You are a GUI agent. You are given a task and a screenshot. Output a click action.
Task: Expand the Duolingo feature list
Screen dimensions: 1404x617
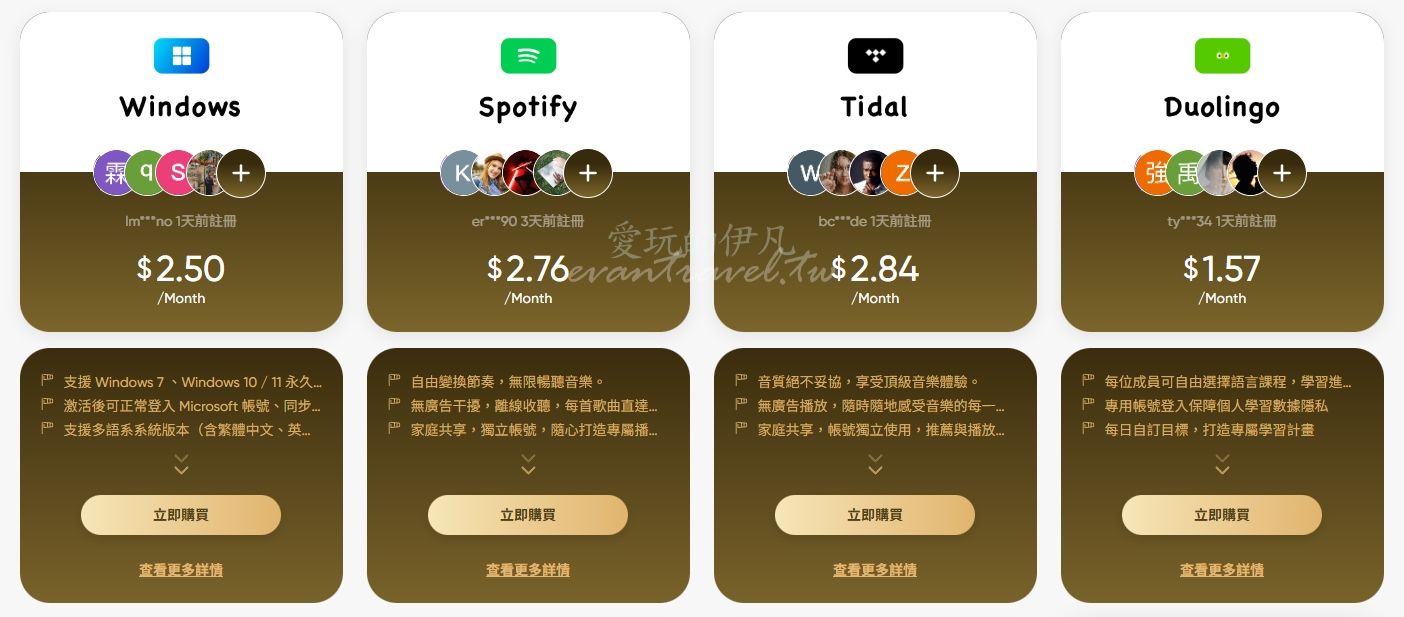1222,464
